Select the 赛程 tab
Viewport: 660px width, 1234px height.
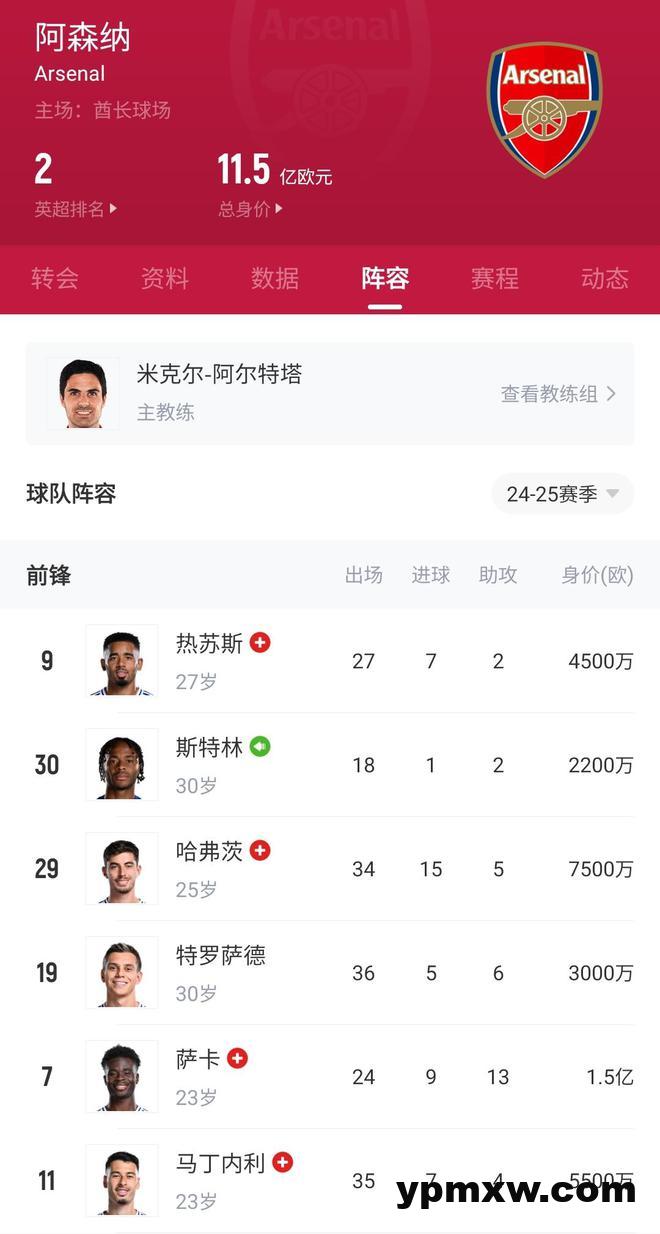(x=495, y=278)
